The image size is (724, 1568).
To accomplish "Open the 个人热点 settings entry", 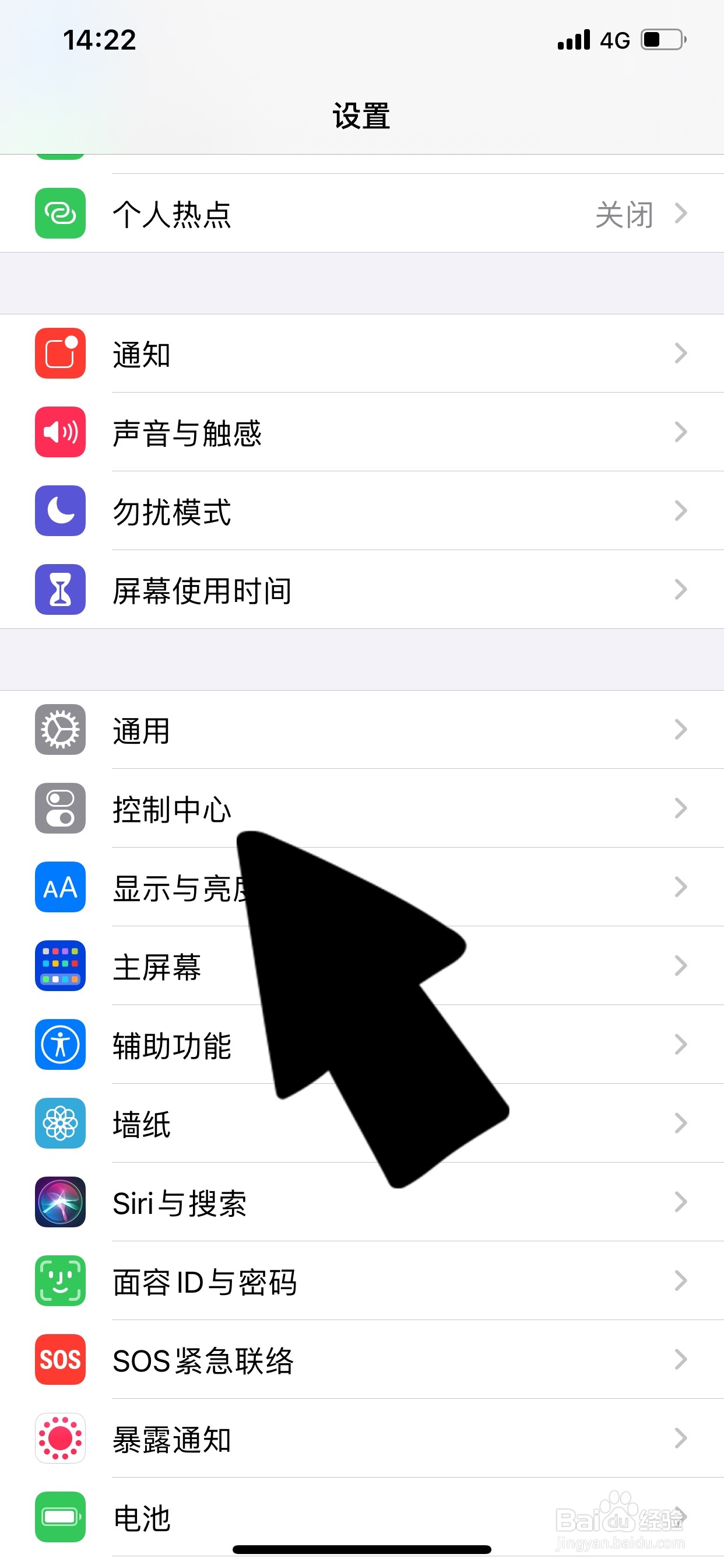I will 243,214.
